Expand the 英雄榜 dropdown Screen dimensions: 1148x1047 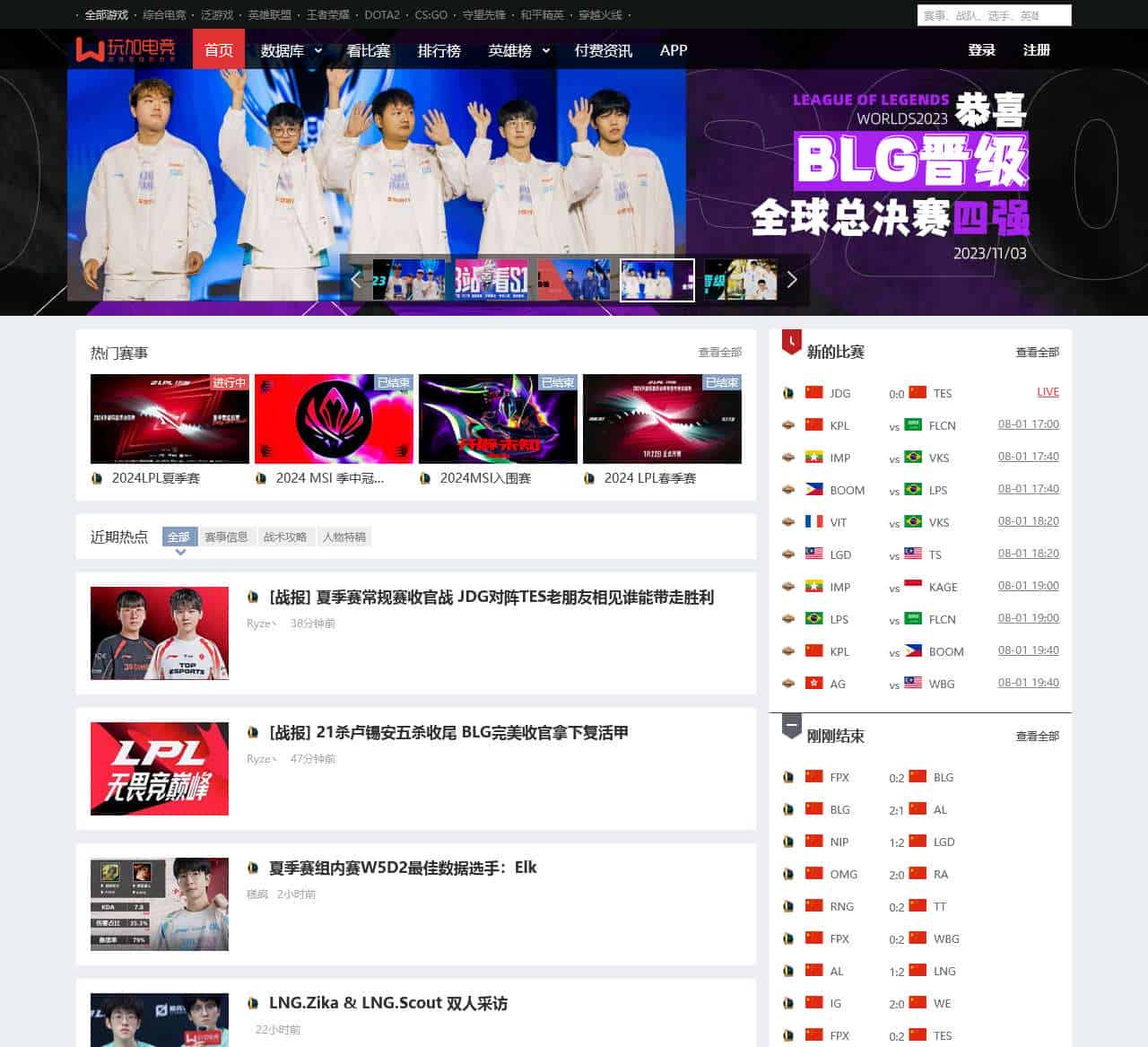click(x=518, y=50)
